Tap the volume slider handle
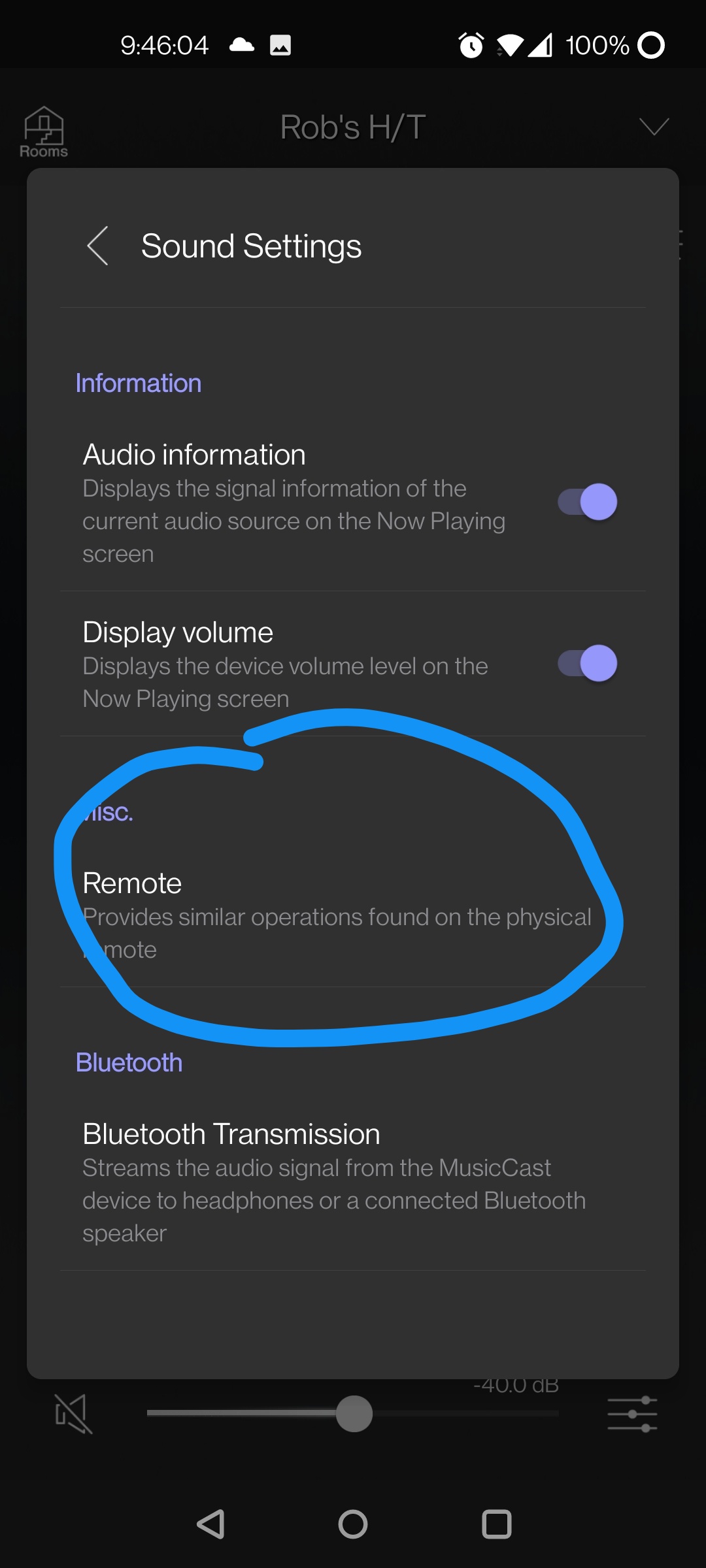This screenshot has width=706, height=1568. [354, 1413]
